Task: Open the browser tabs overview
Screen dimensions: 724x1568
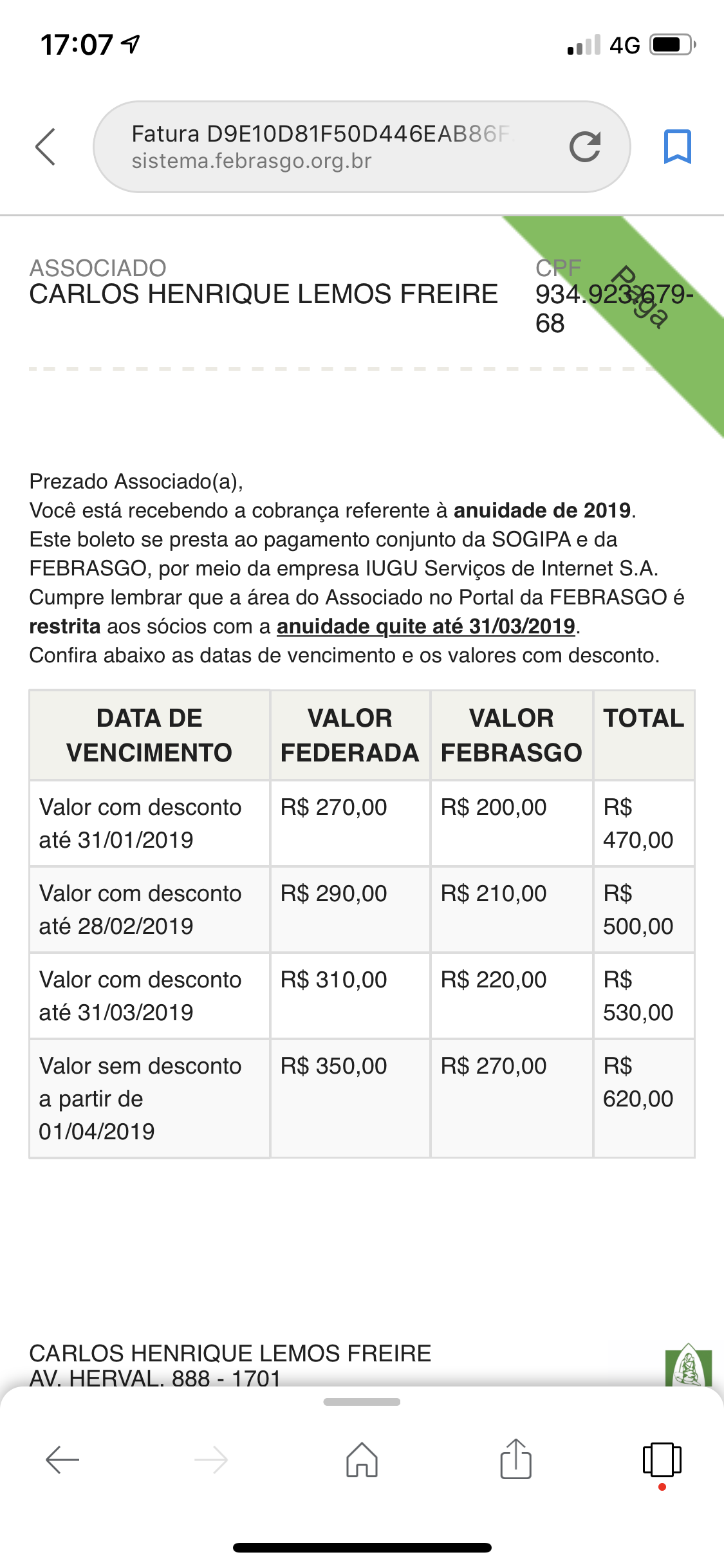Action: pos(662,1459)
